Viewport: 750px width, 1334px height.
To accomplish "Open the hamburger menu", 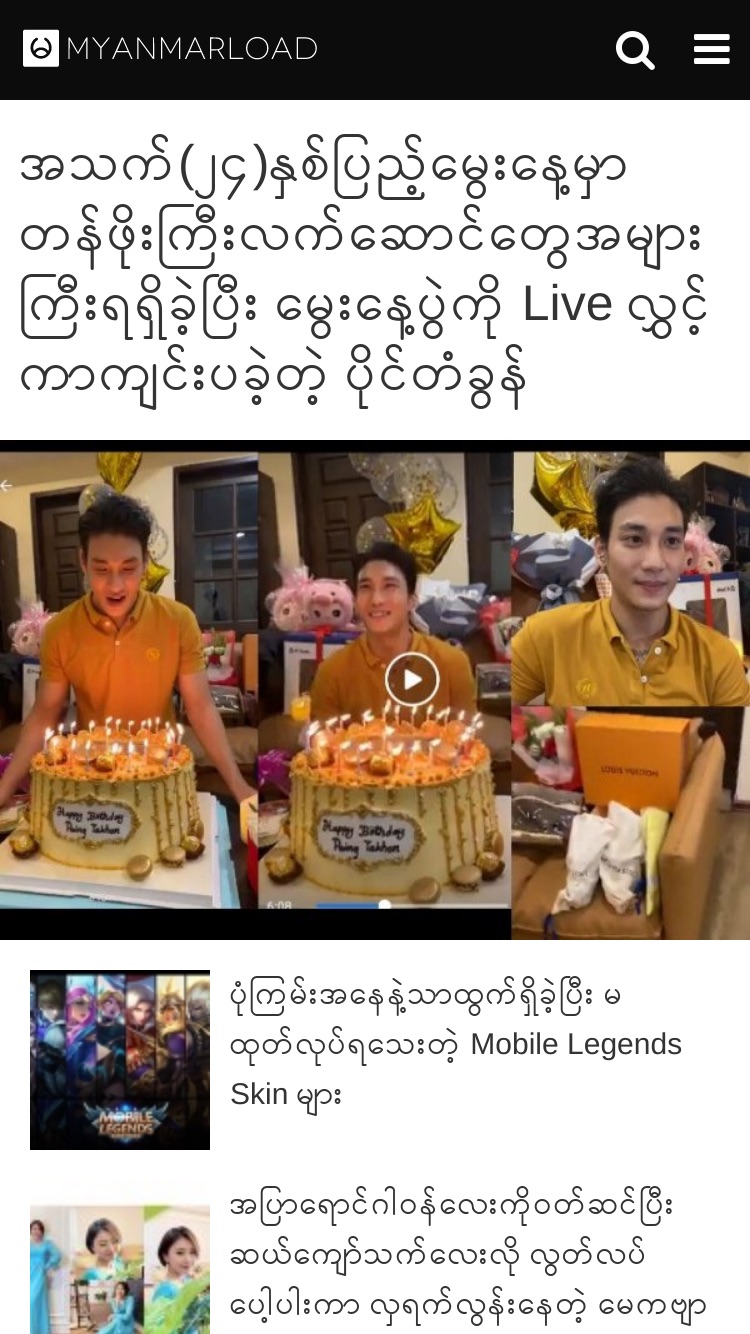I will pos(712,49).
